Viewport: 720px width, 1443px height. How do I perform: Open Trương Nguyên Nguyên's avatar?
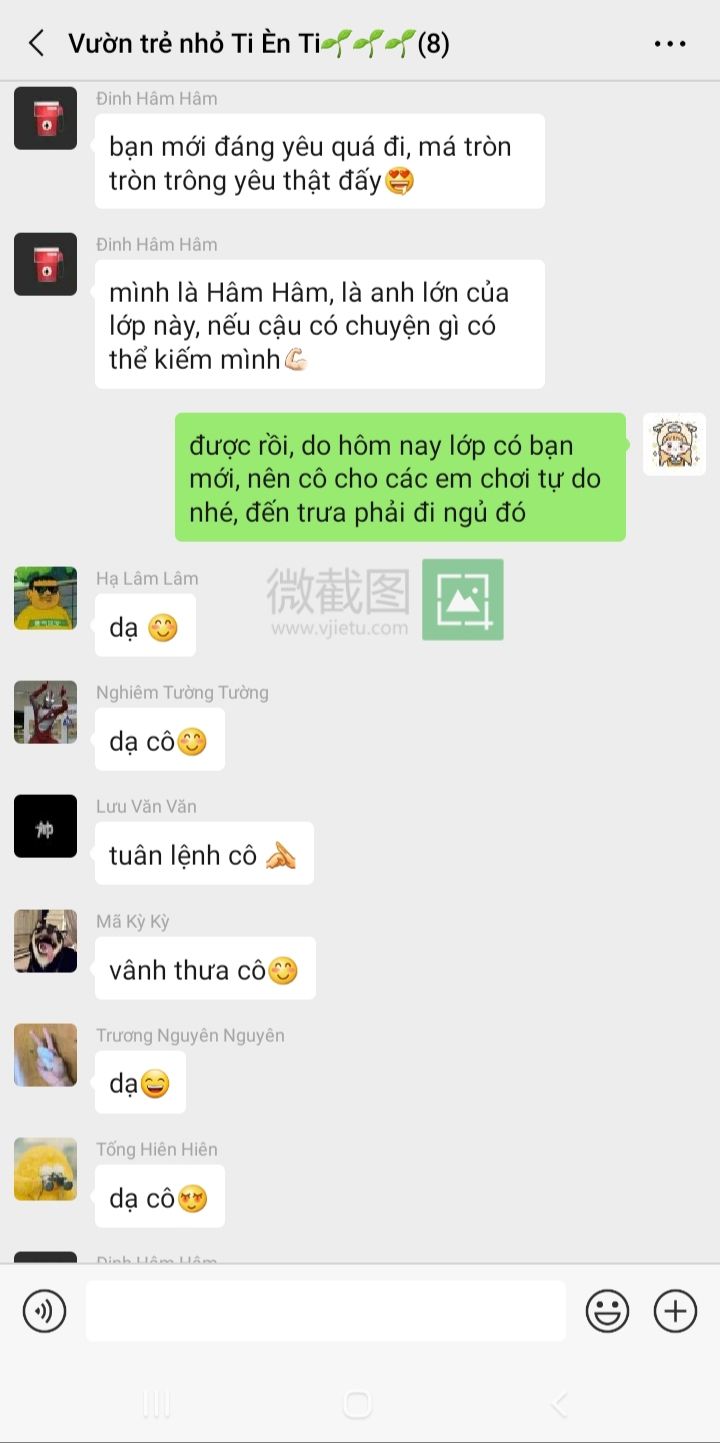[45, 1055]
